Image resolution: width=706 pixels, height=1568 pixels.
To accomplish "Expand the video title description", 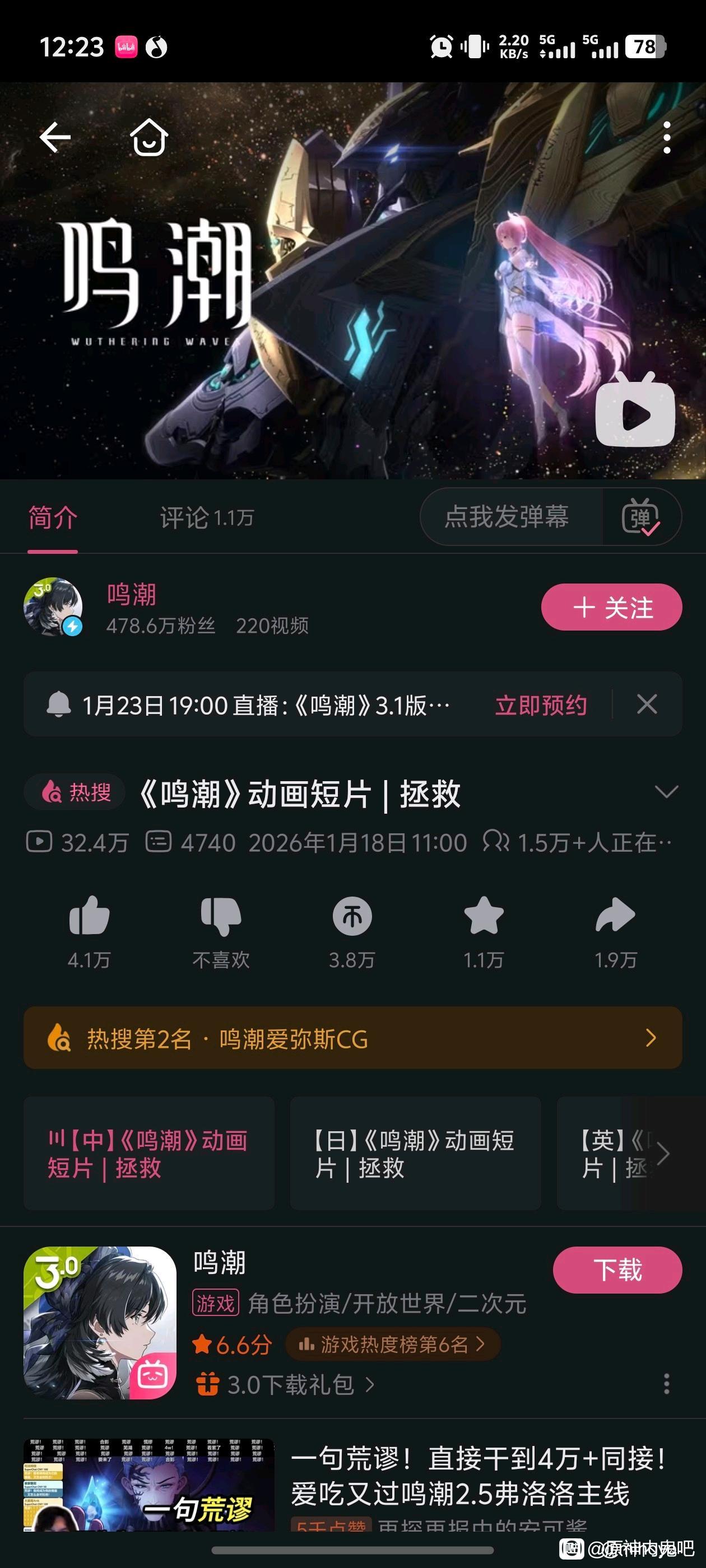I will coord(666,792).
